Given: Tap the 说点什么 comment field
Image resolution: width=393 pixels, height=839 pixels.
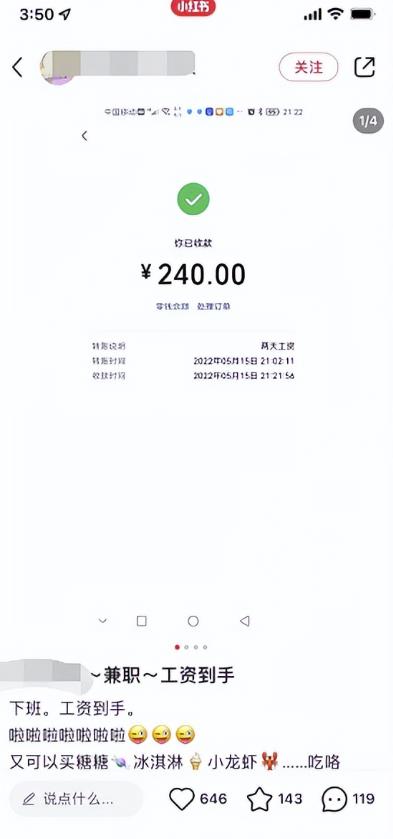Looking at the screenshot, I should click(x=76, y=799).
